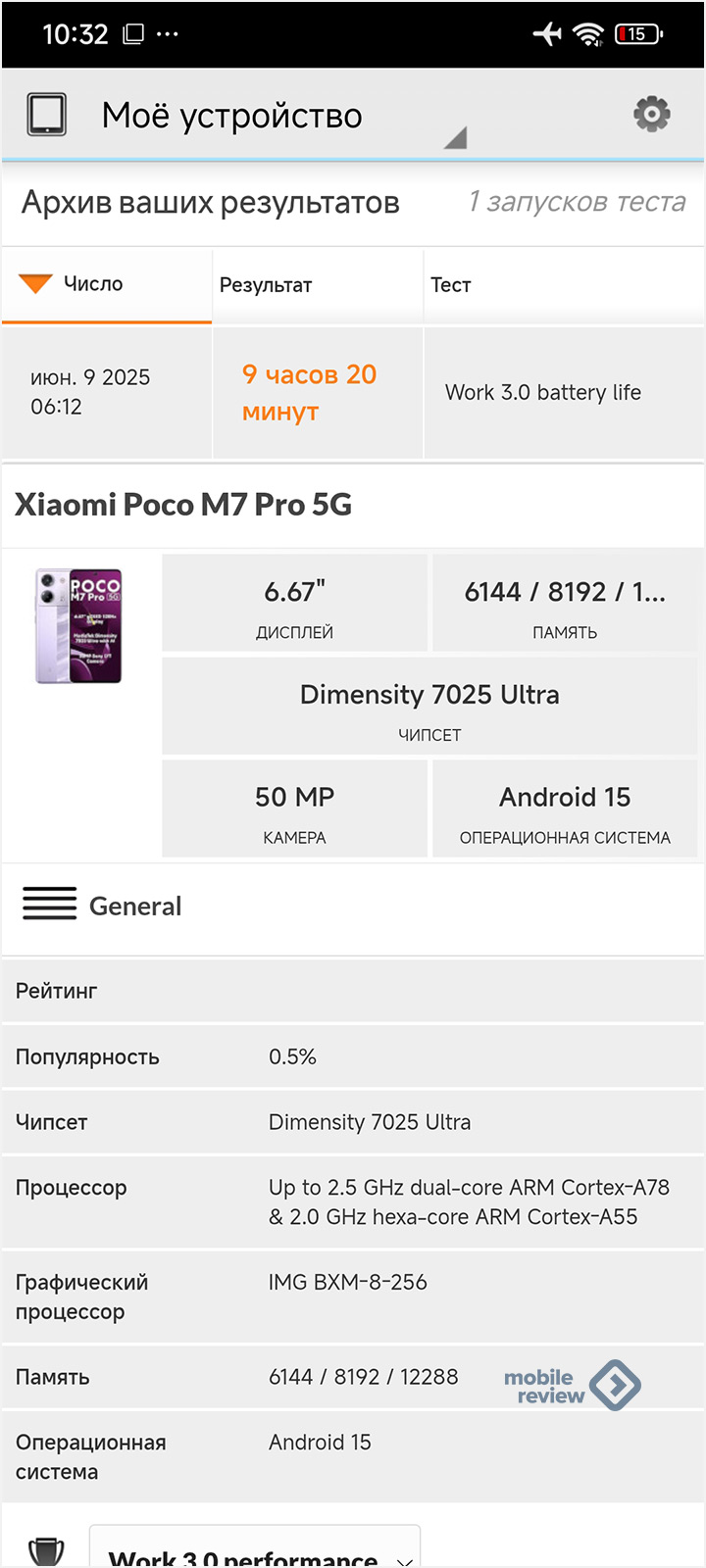The image size is (706, 1568).
Task: Open the Work 3.0 battery life result
Action: [x=542, y=392]
